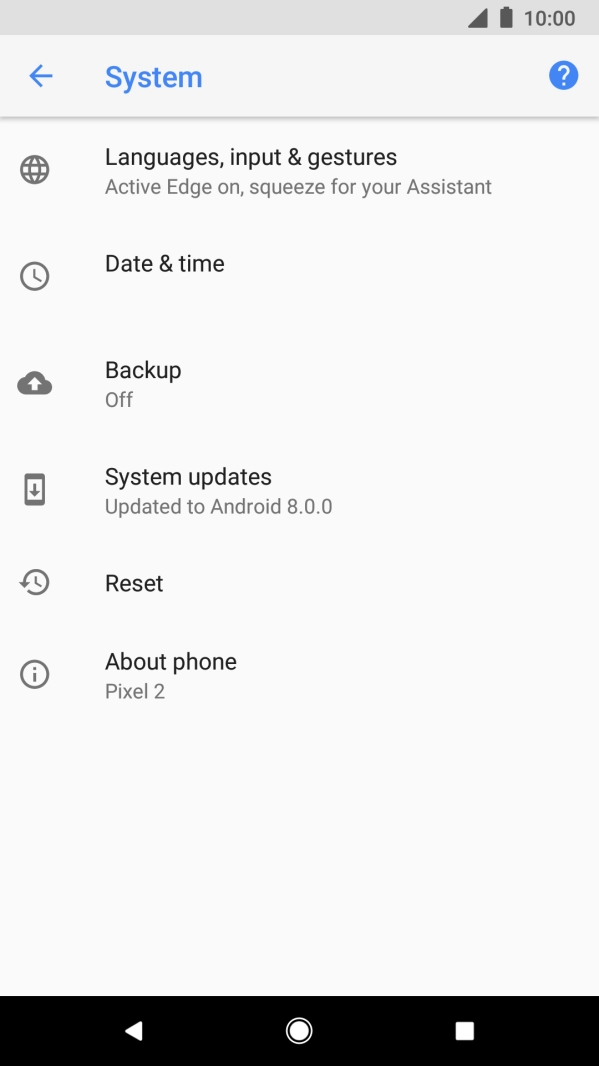Open Date & time settings
This screenshot has height=1066, width=599.
(x=299, y=277)
